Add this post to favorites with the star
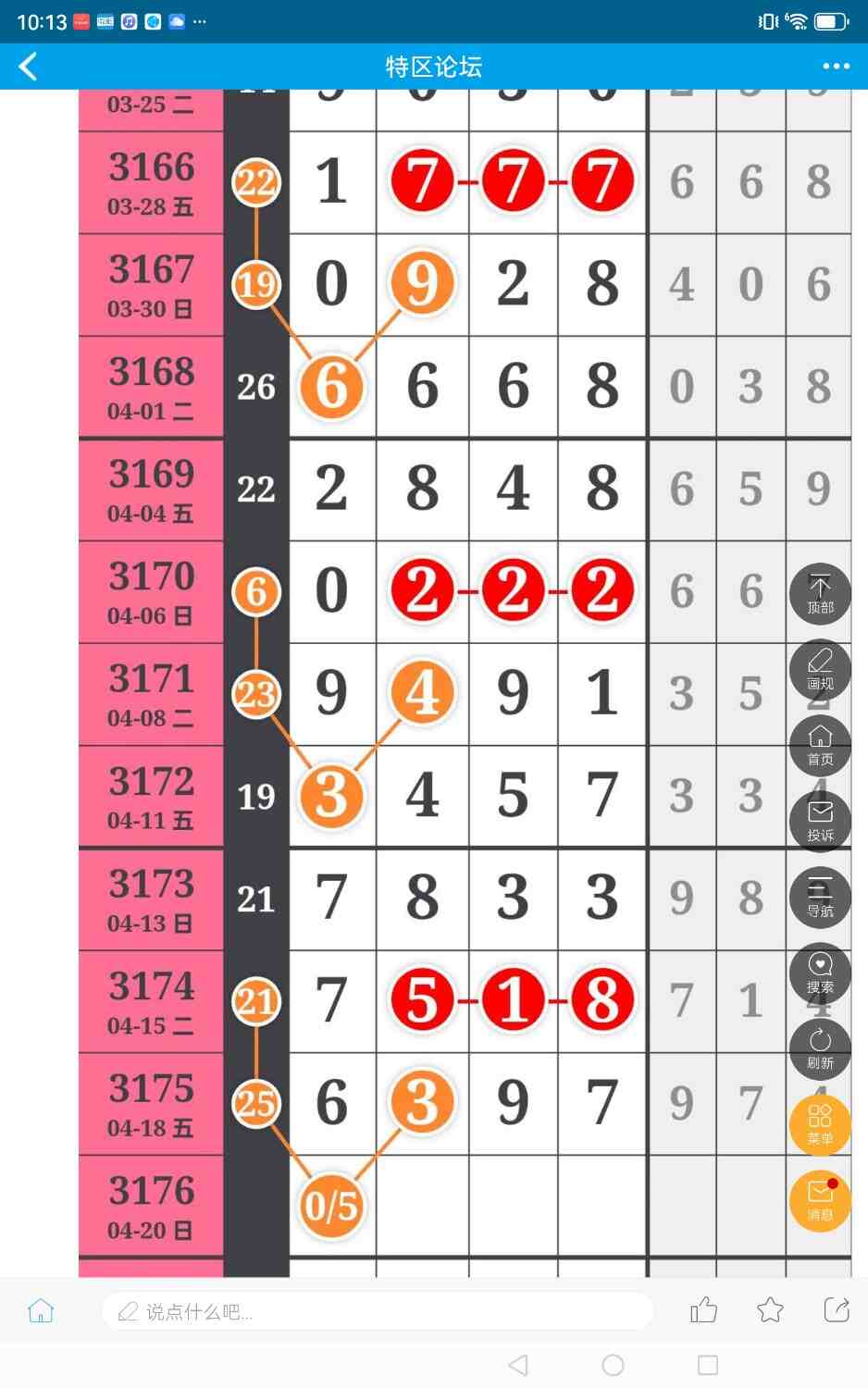 pos(770,1310)
